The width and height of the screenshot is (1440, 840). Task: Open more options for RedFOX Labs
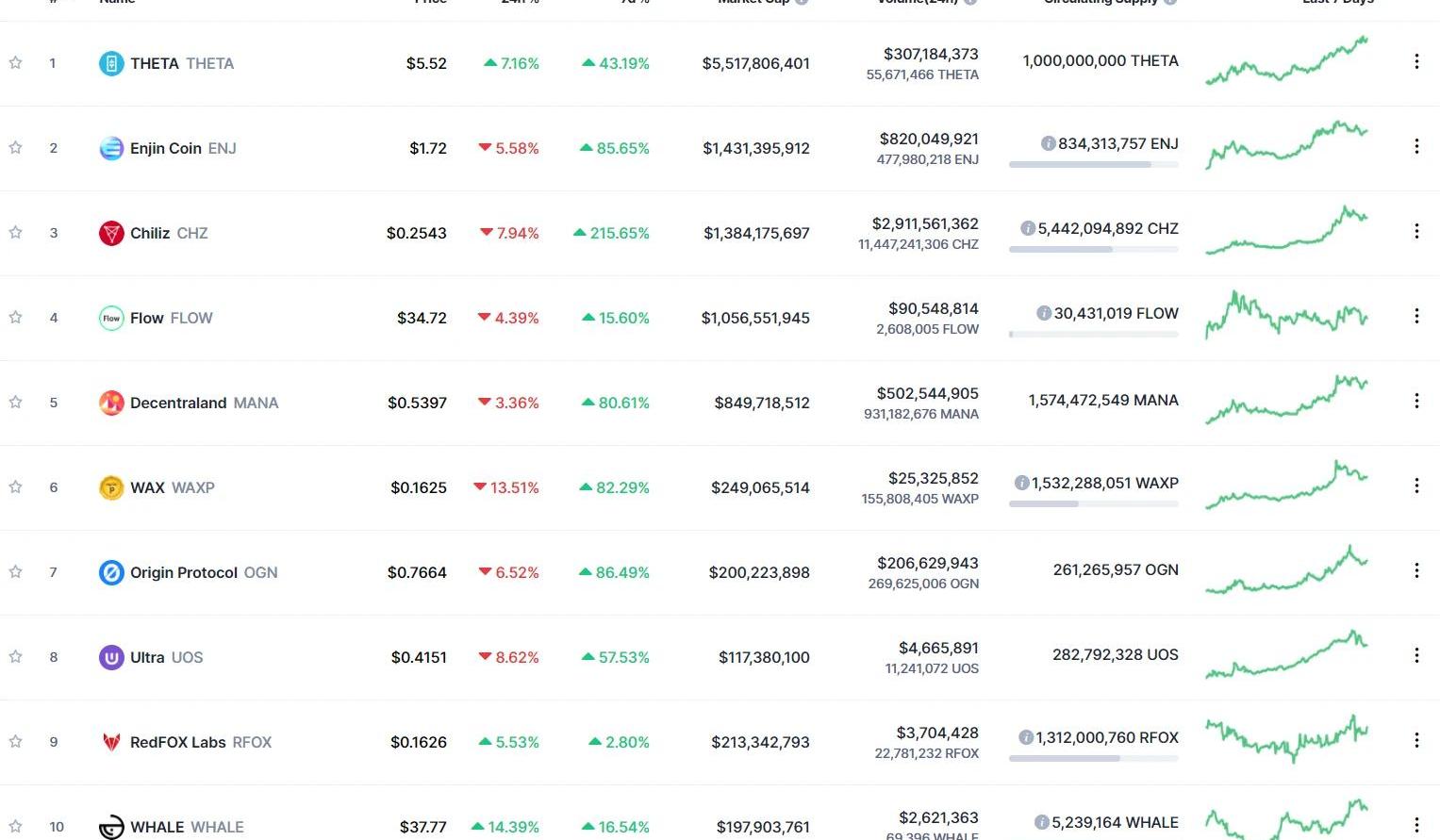[1415, 740]
